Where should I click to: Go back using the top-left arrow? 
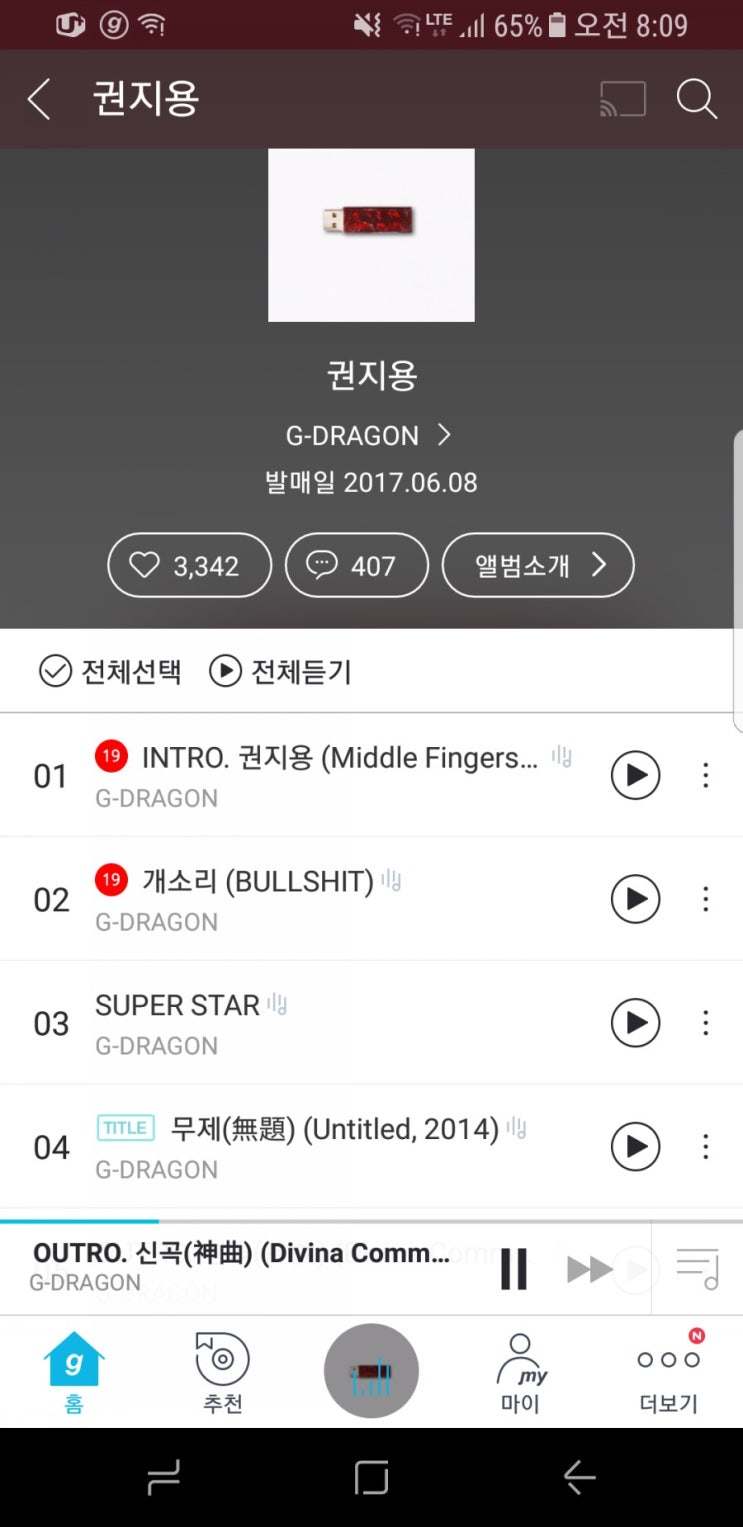(39, 100)
